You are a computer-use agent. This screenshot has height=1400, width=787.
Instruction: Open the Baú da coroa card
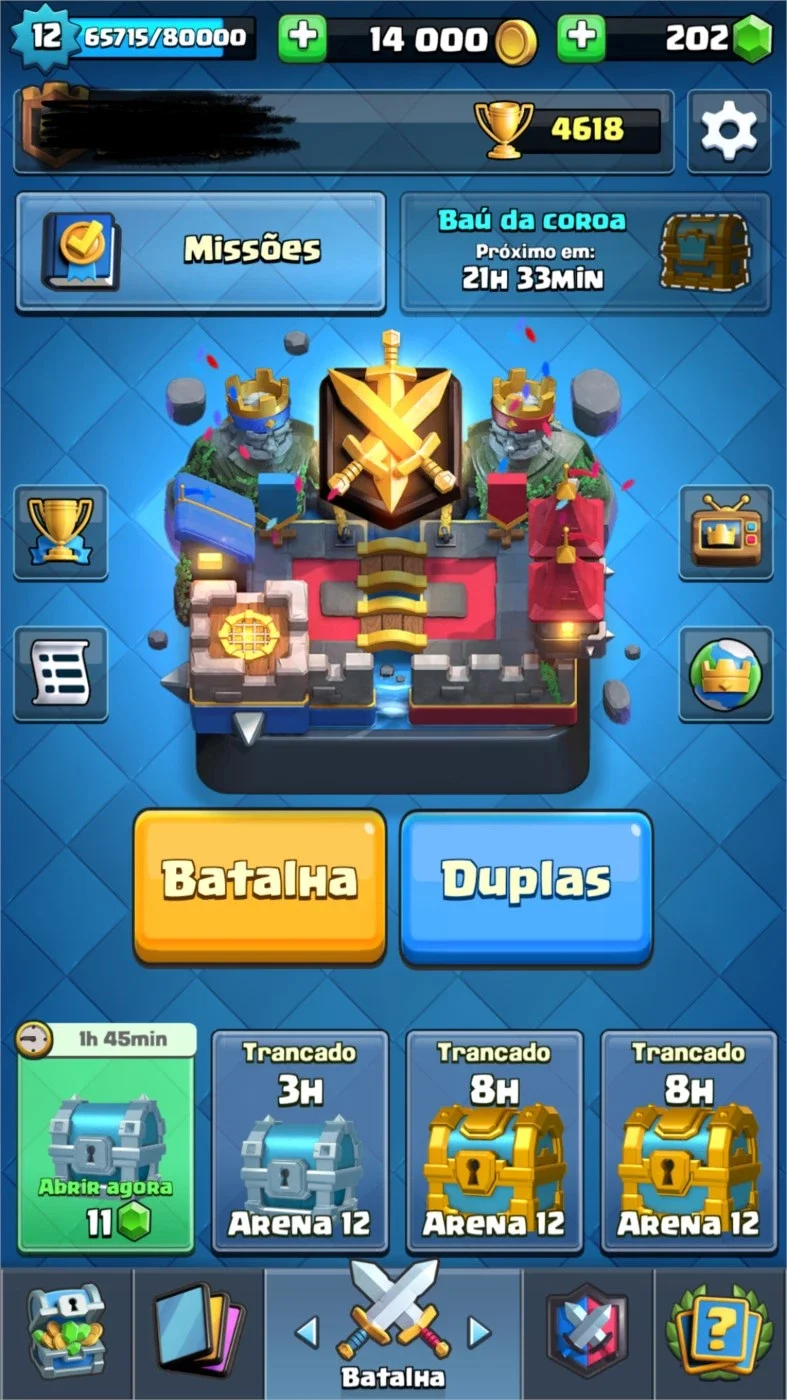(586, 252)
